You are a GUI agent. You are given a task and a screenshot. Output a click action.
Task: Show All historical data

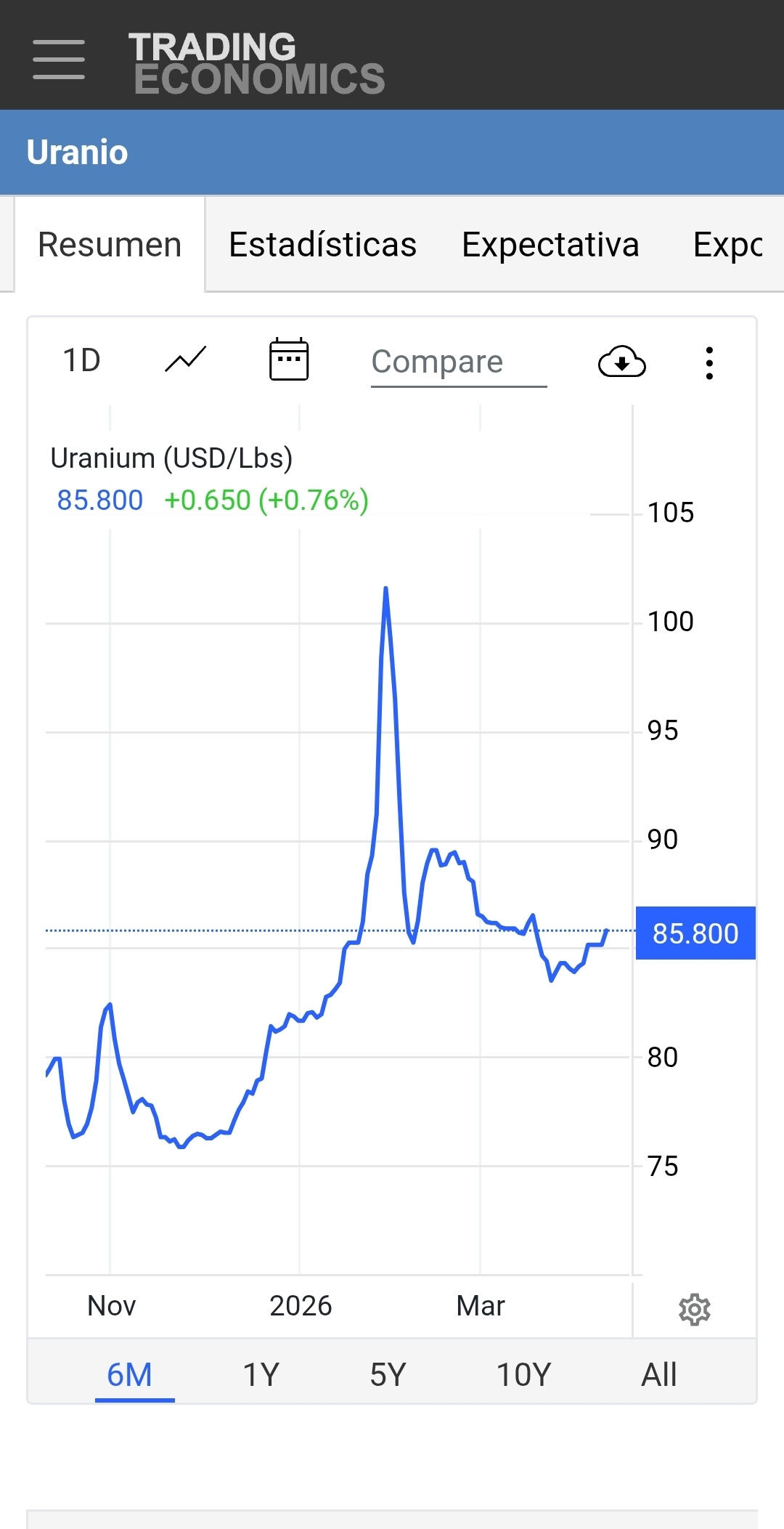click(658, 1374)
